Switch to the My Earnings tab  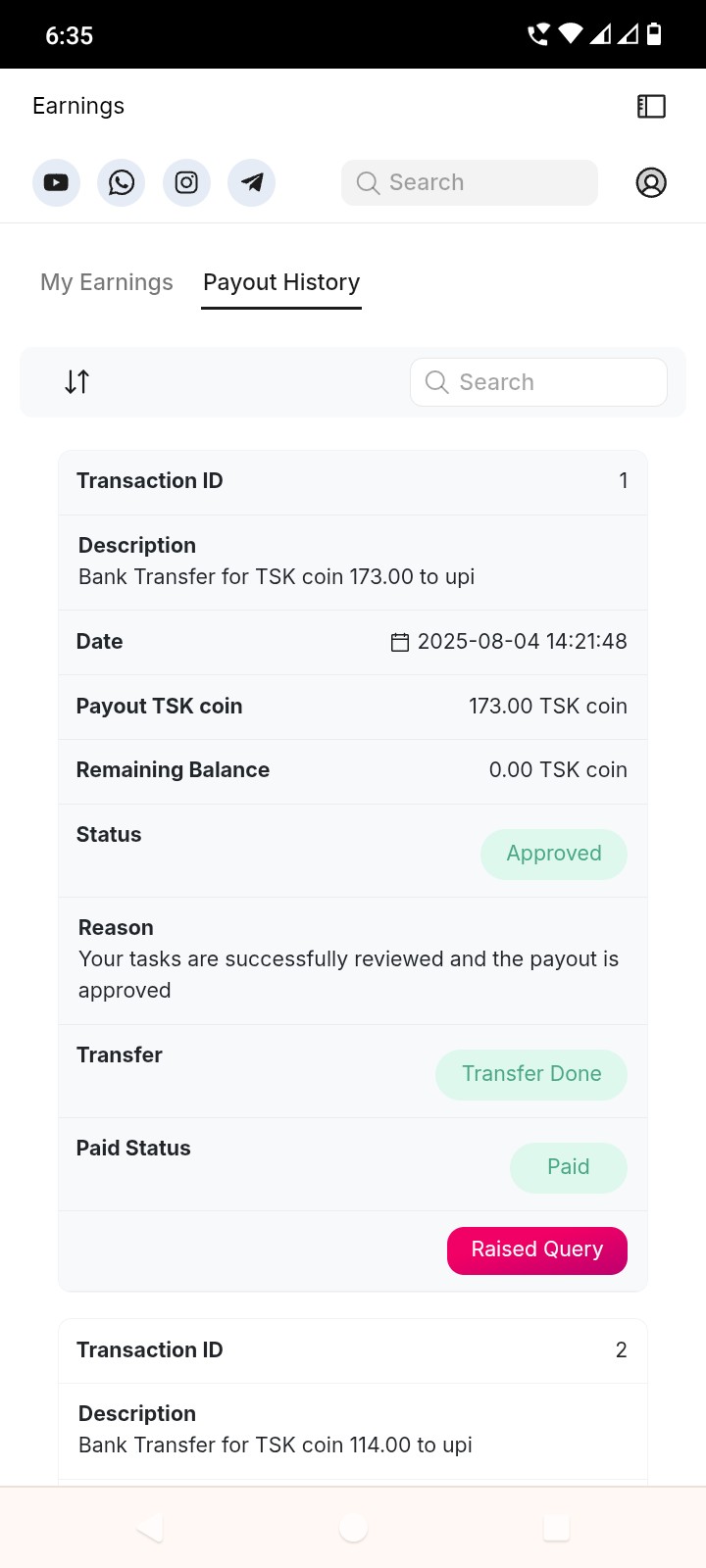pos(107,282)
